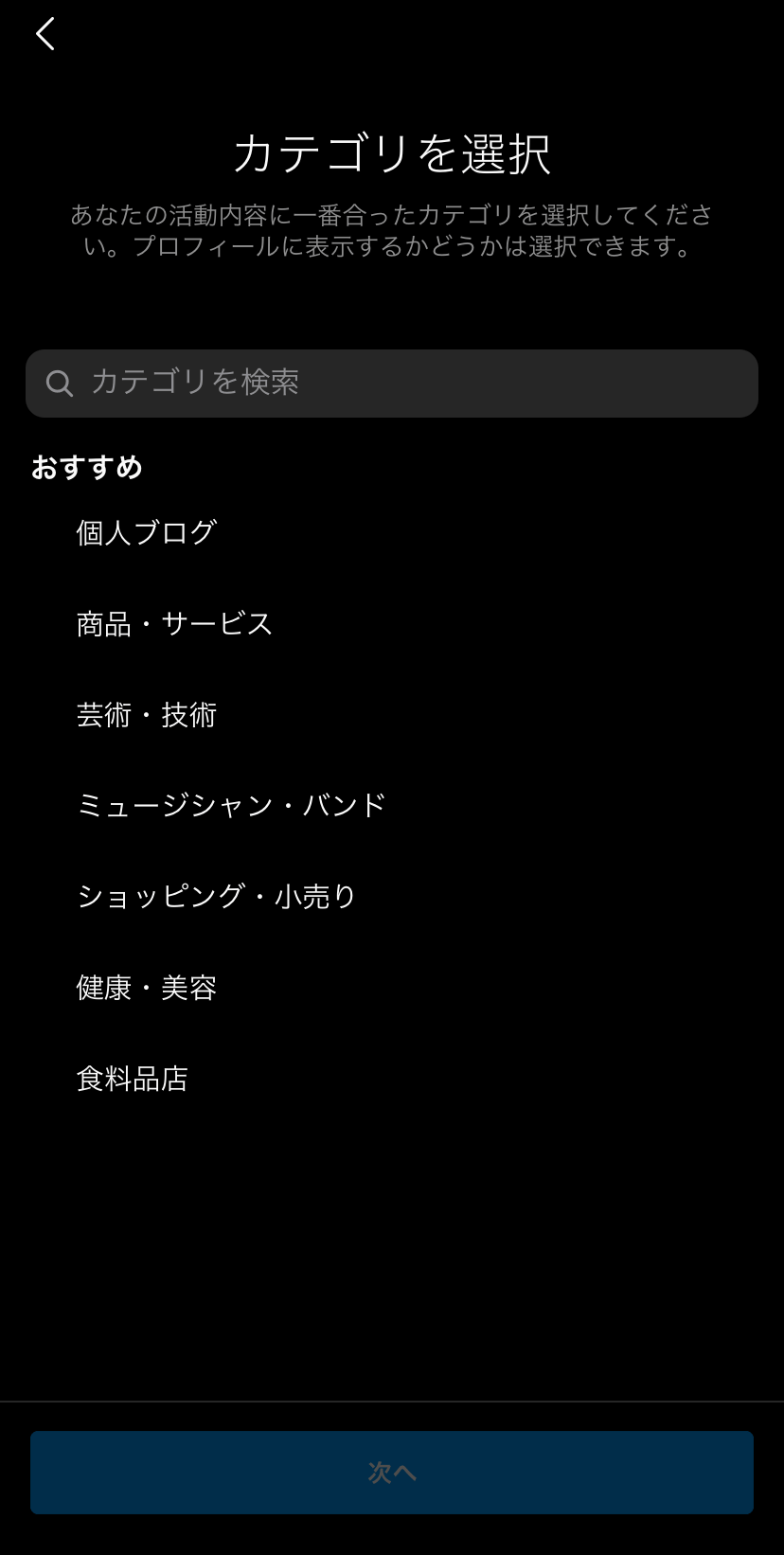Choose 商品・サービス from the list

[392, 623]
